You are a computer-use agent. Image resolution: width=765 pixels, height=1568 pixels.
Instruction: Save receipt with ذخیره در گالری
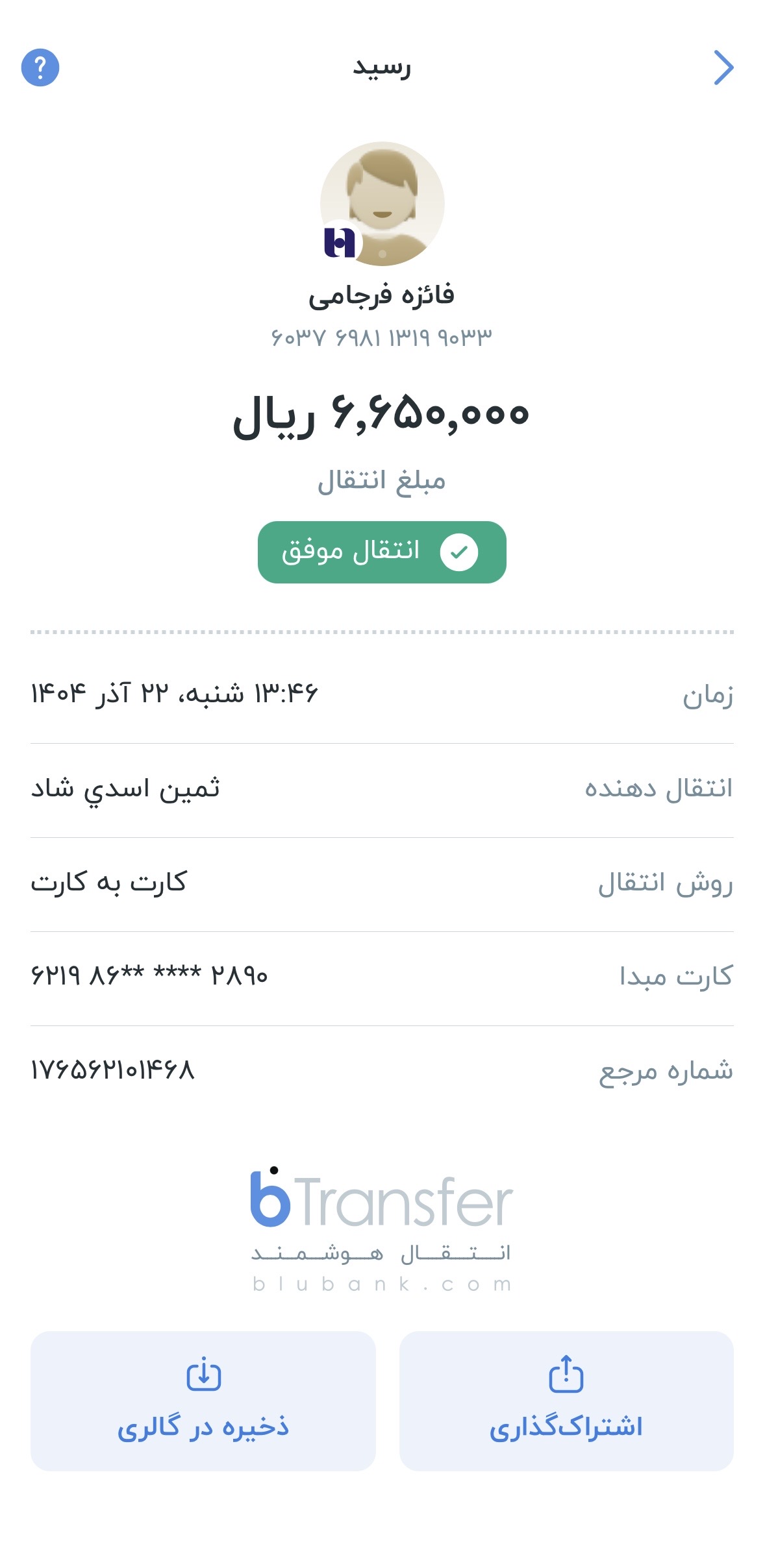(x=203, y=1401)
